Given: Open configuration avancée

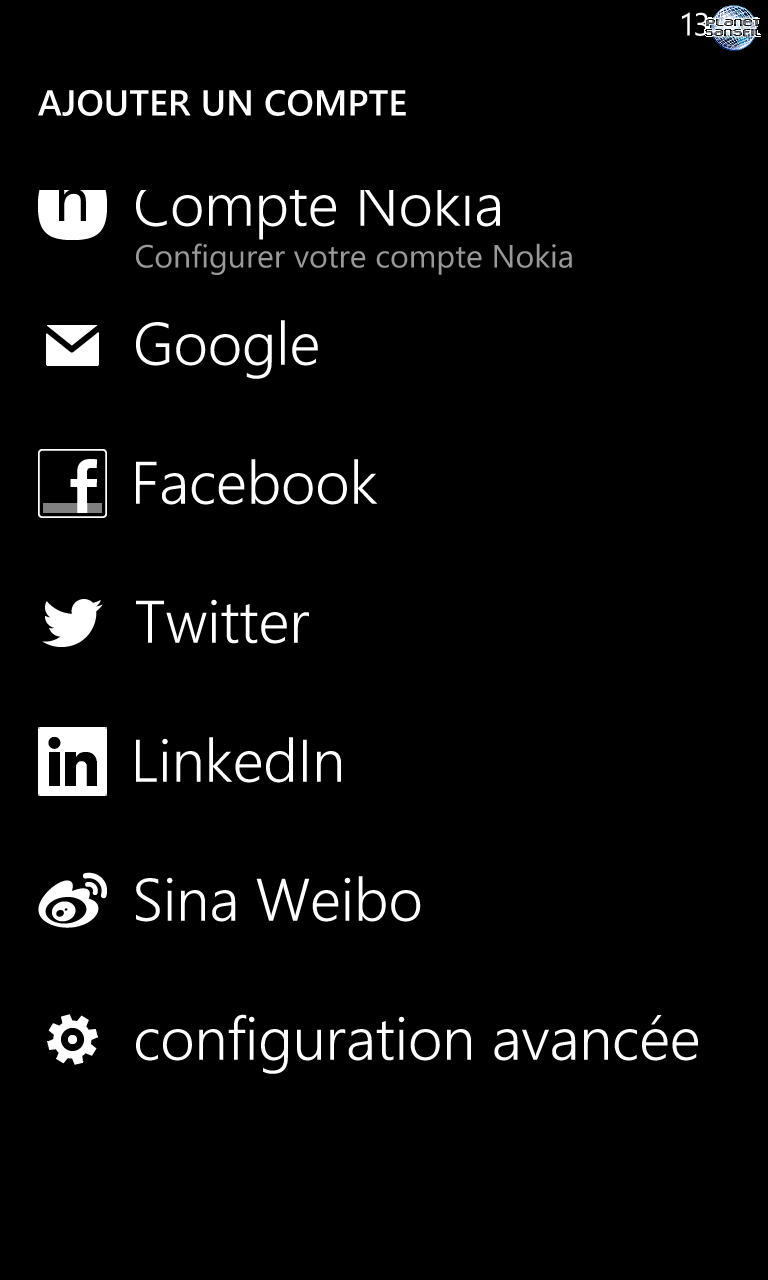Looking at the screenshot, I should (x=384, y=1040).
